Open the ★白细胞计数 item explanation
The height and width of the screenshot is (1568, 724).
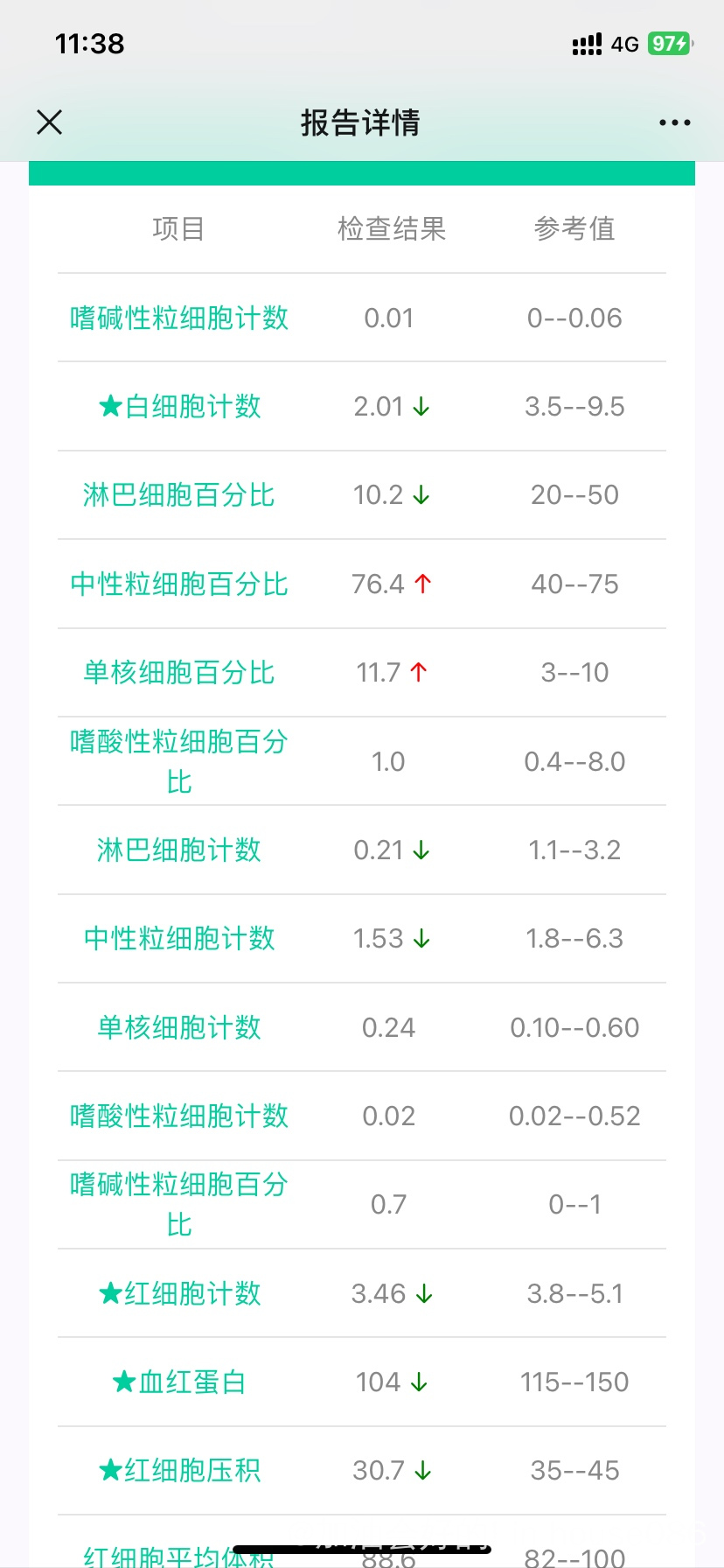179,406
